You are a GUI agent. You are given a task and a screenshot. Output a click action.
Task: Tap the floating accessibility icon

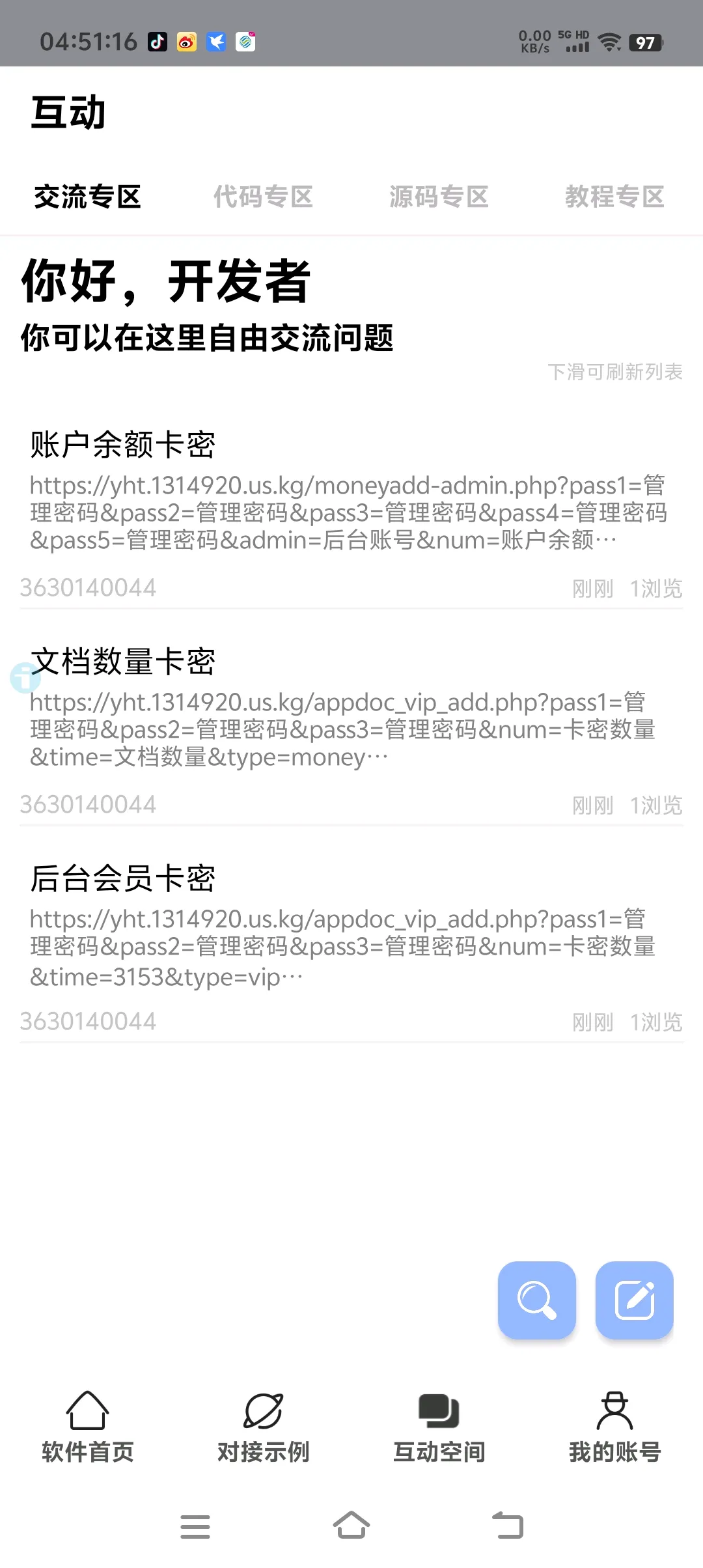point(25,678)
